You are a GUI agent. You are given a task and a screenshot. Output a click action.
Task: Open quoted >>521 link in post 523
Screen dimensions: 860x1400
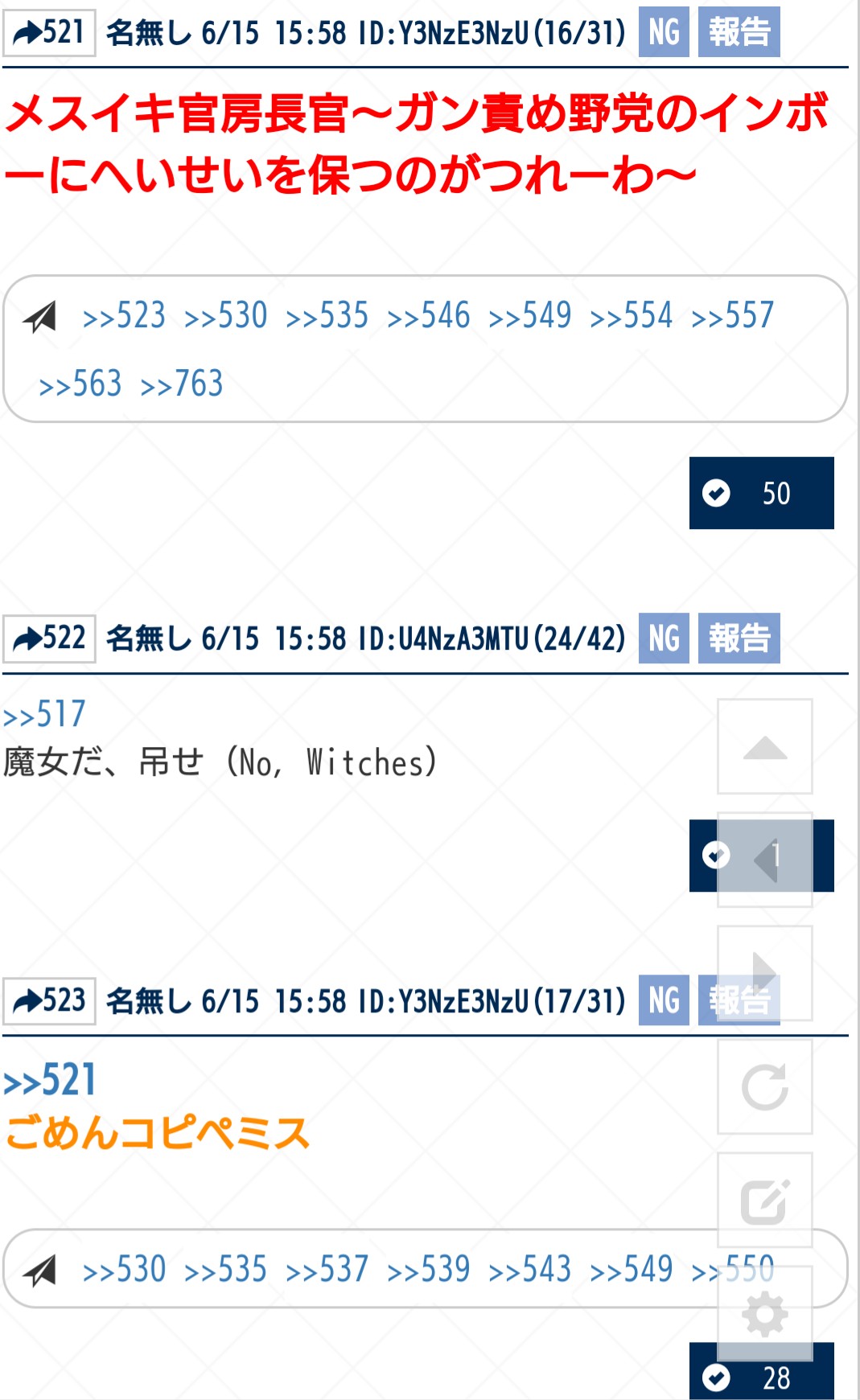50,1080
